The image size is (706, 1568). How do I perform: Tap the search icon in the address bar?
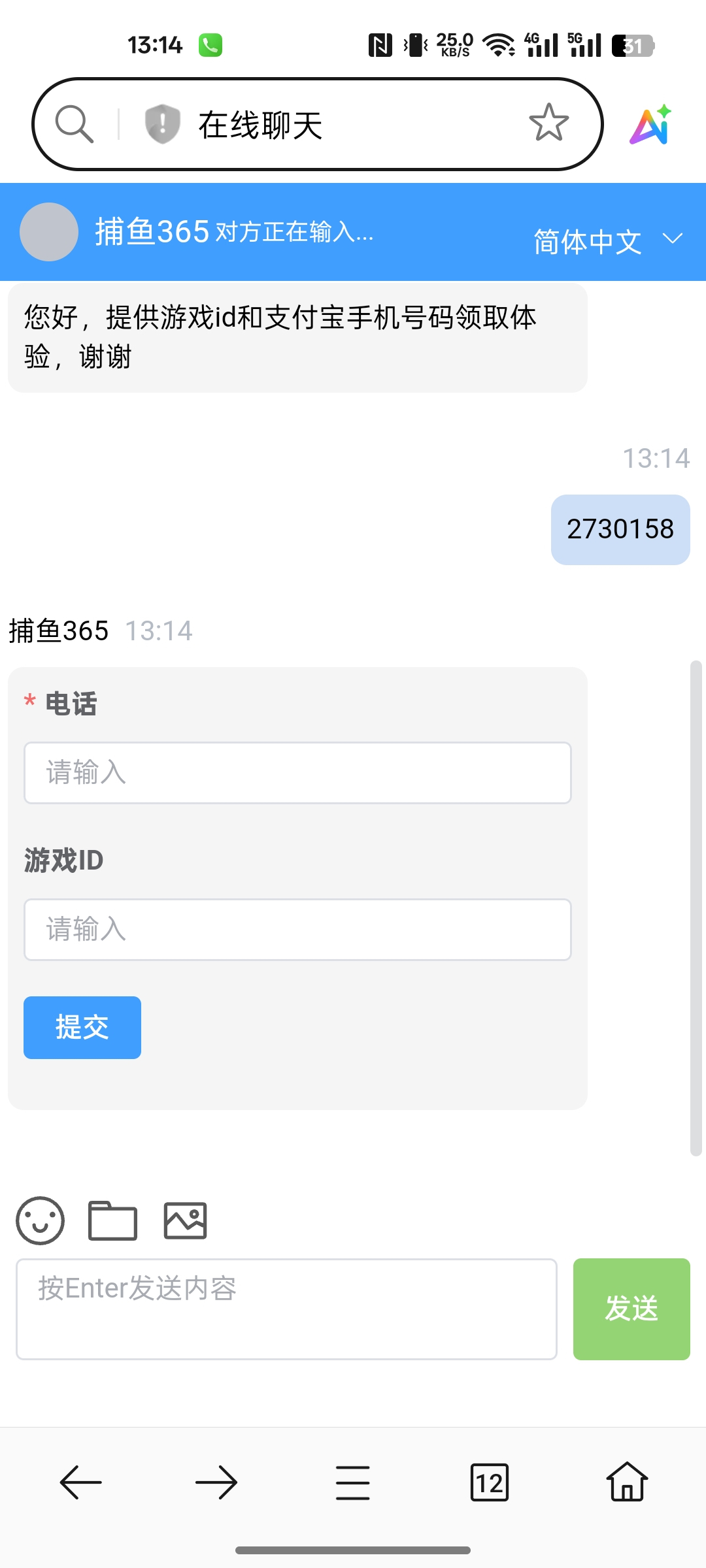75,123
